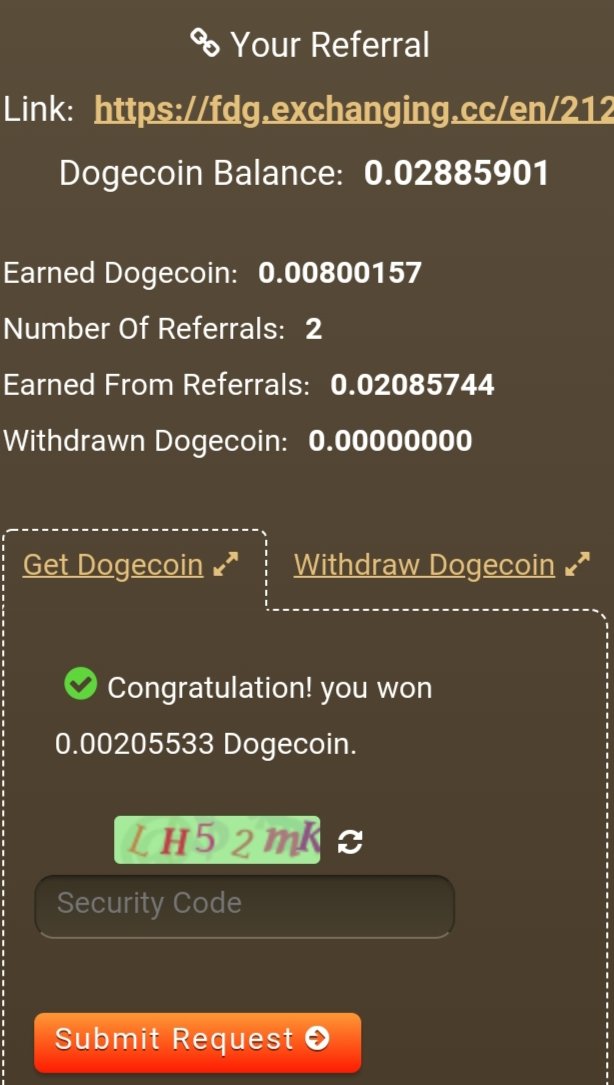Tap the Submit Request button

(x=197, y=1040)
